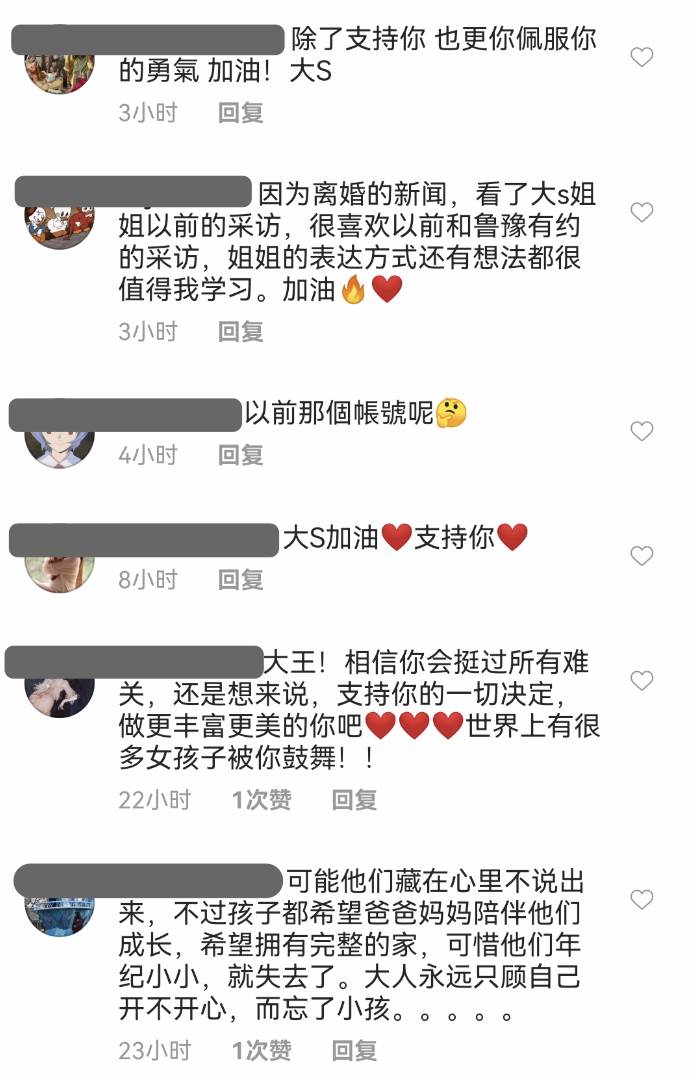The image size is (692, 1080).
Task: View likes on the 23小时 comment
Action: [x=261, y=1050]
